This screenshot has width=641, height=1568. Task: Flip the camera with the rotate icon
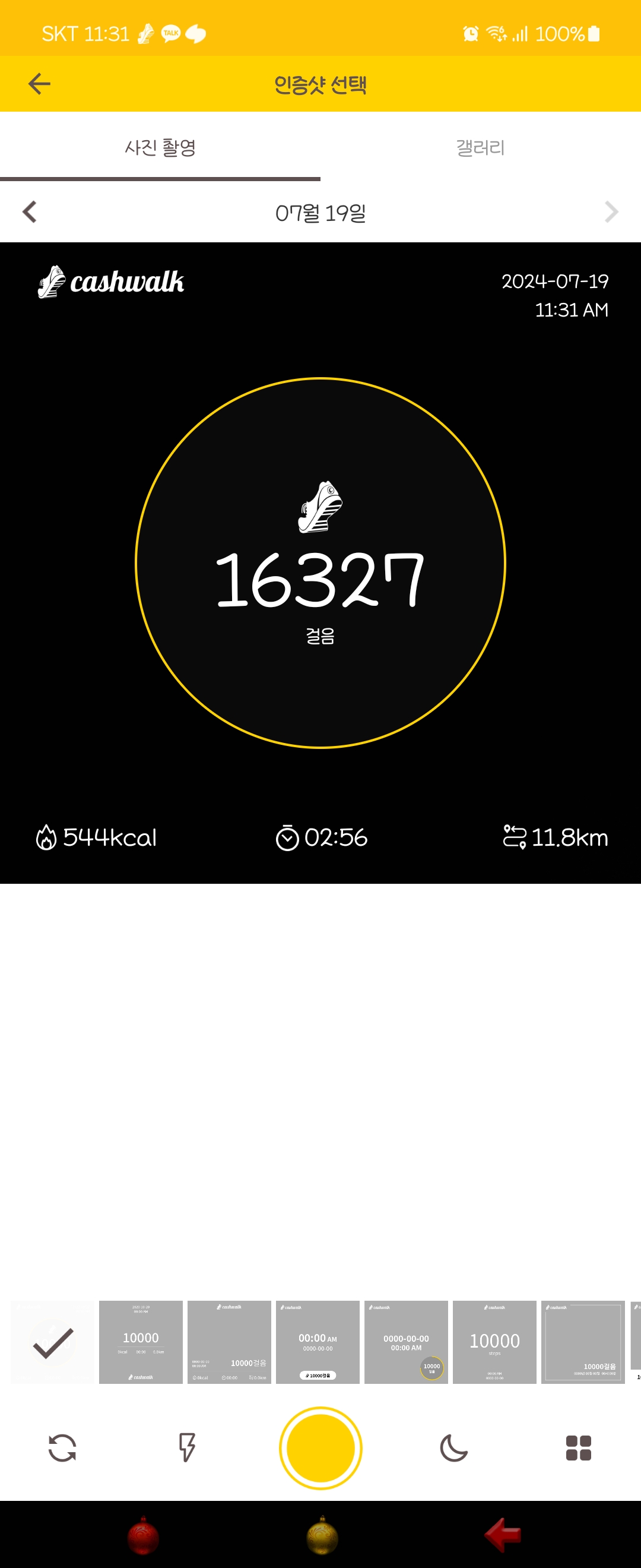pyautogui.click(x=62, y=1448)
